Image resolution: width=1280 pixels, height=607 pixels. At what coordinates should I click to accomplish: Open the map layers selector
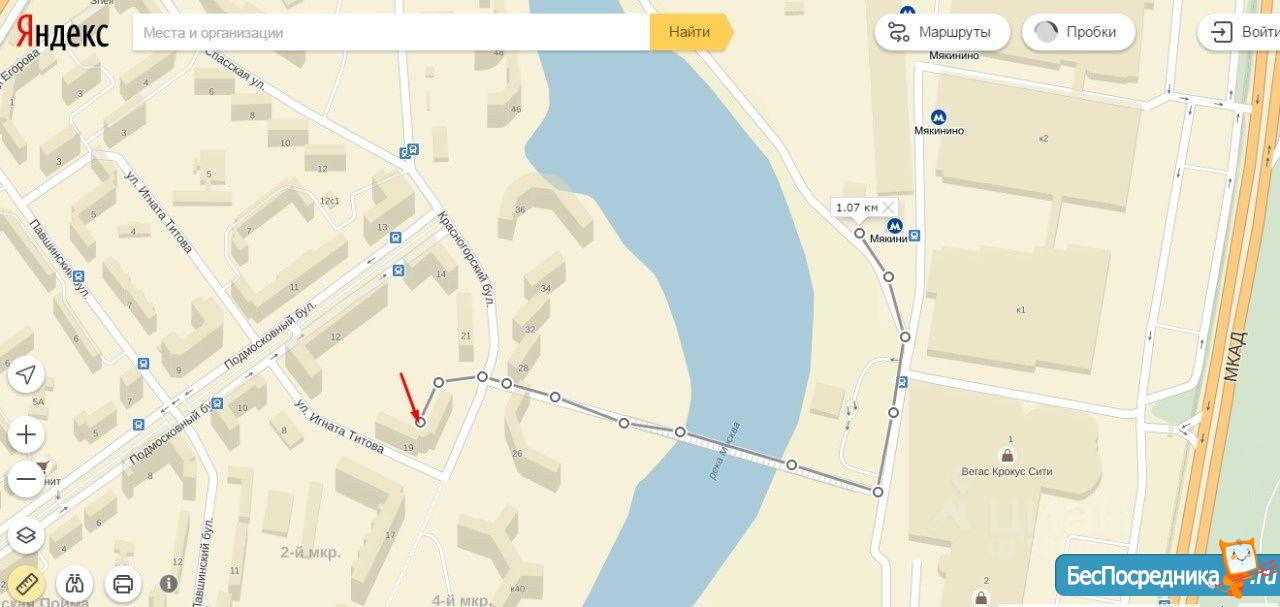point(26,535)
